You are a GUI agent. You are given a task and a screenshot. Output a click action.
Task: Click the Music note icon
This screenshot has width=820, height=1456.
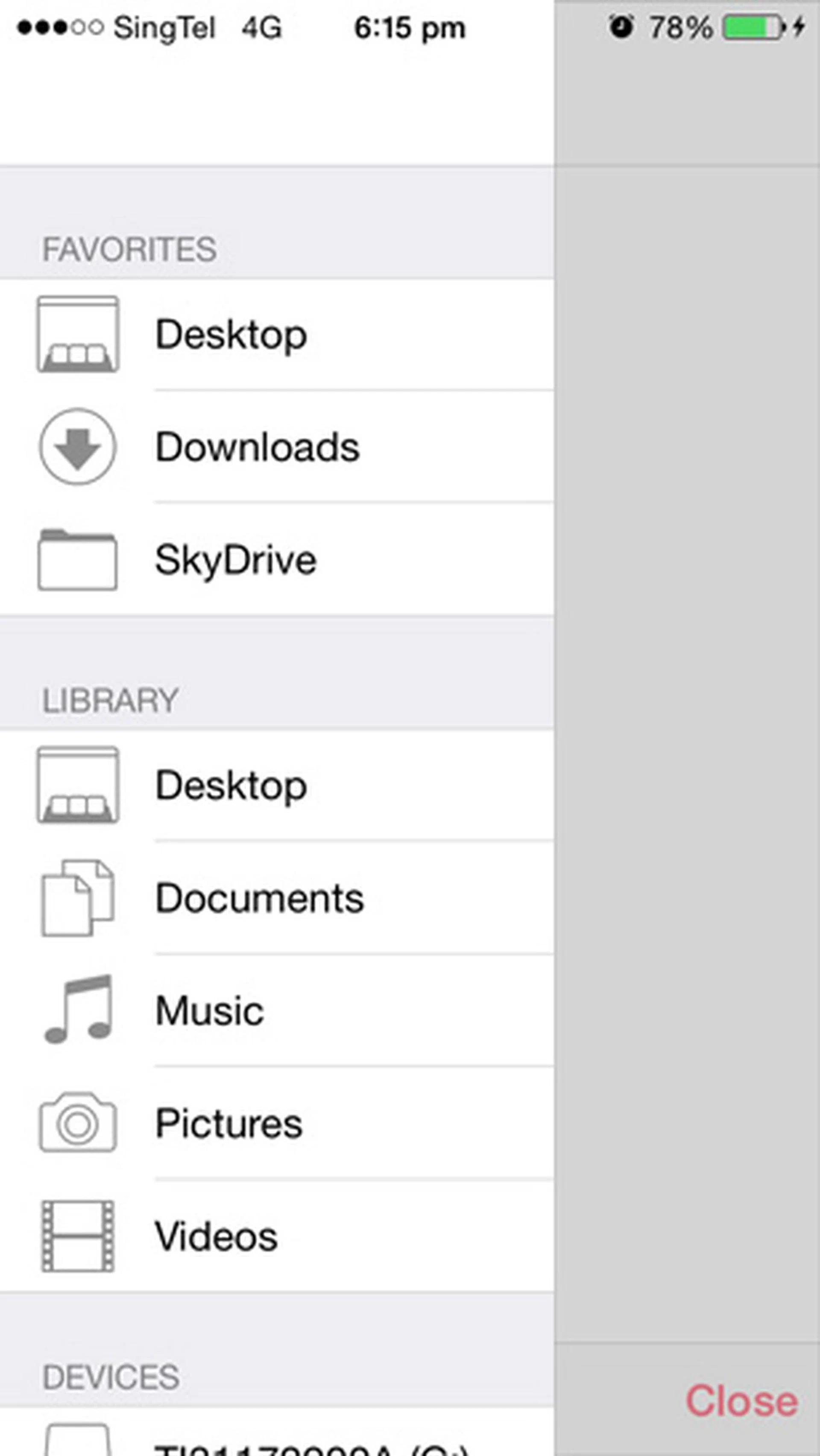point(79,1012)
